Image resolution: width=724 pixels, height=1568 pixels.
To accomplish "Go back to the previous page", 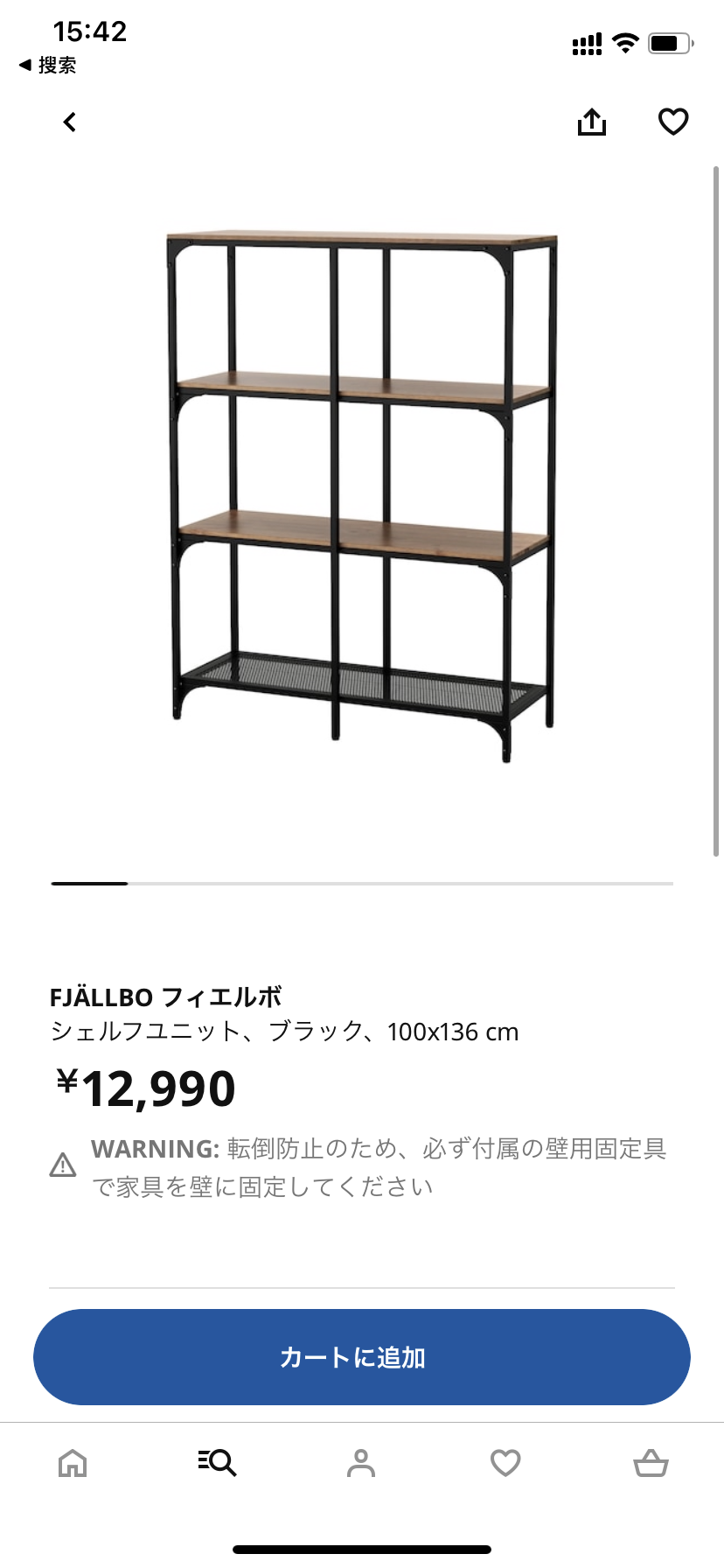I will pos(70,122).
